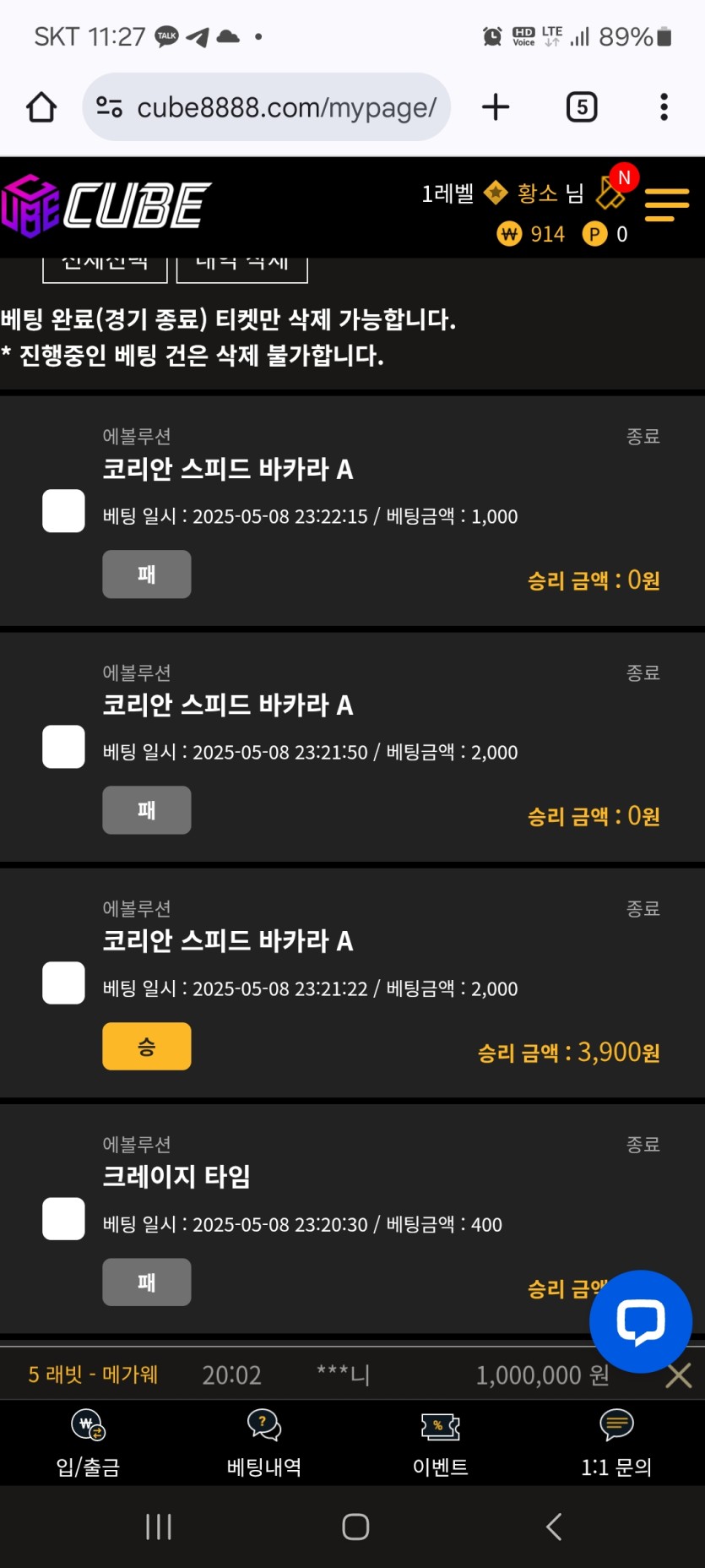Image resolution: width=705 pixels, height=1568 pixels.
Task: Select the checkbox for the 23:22:15 bet
Action: tap(63, 511)
